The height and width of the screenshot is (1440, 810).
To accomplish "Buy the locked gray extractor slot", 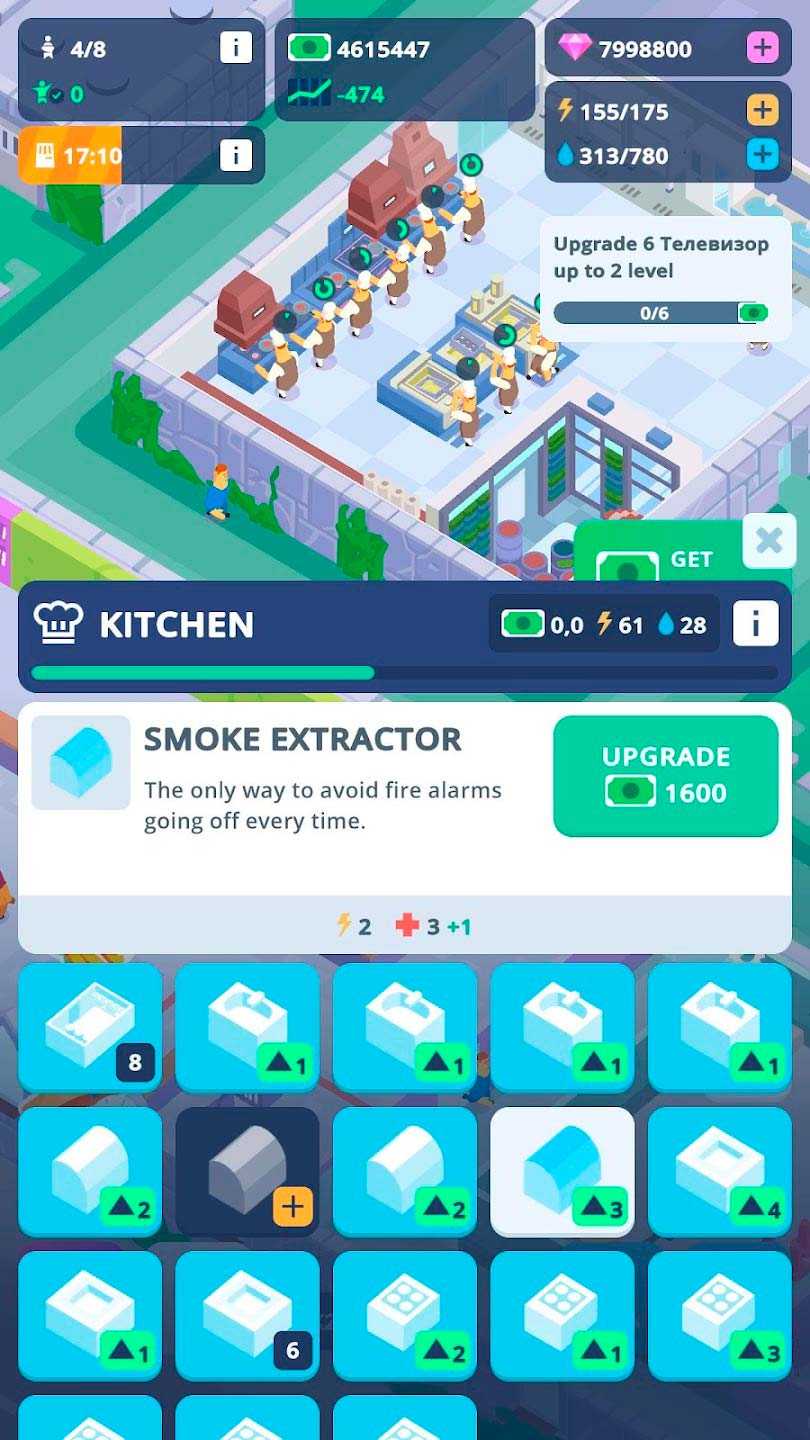I will [x=248, y=1171].
